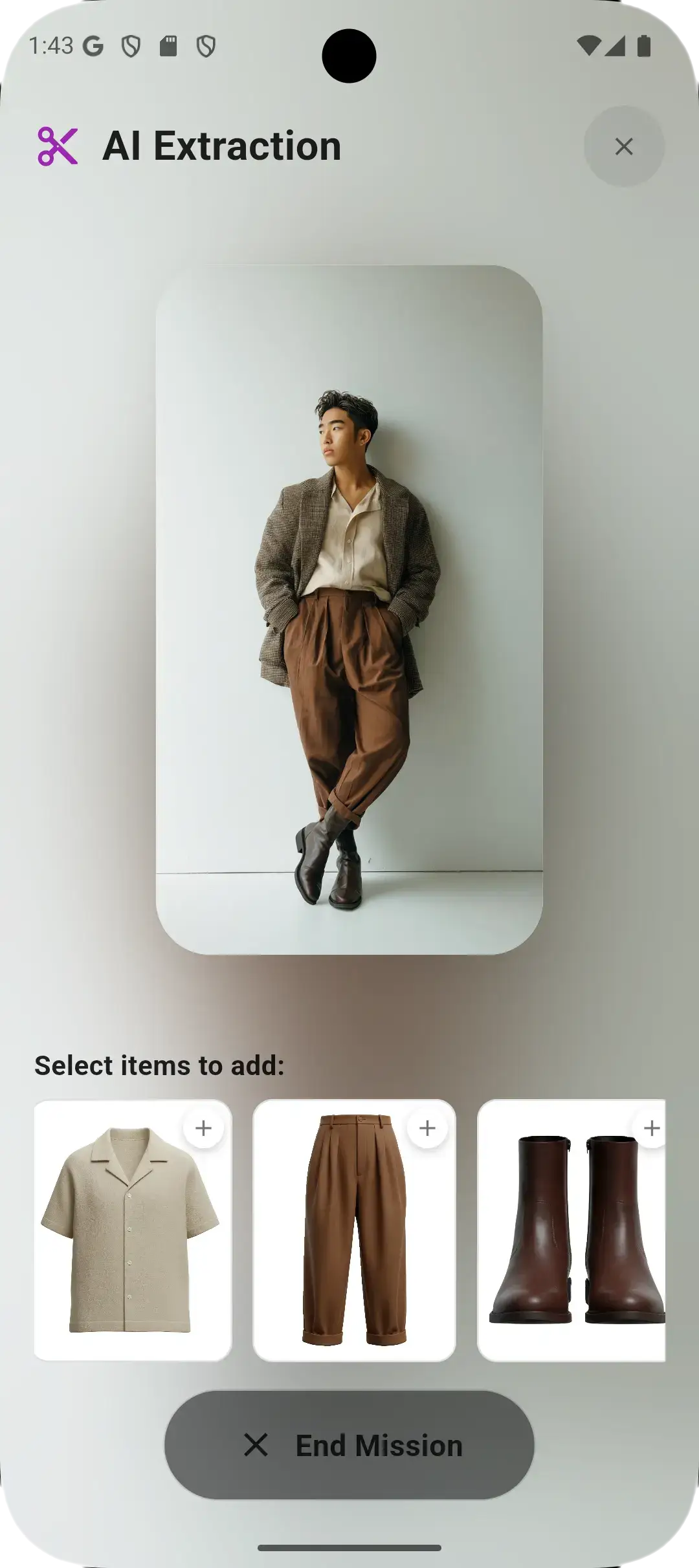Screen dimensions: 699x1568
Task: View the full outfit photo
Action: (349, 609)
